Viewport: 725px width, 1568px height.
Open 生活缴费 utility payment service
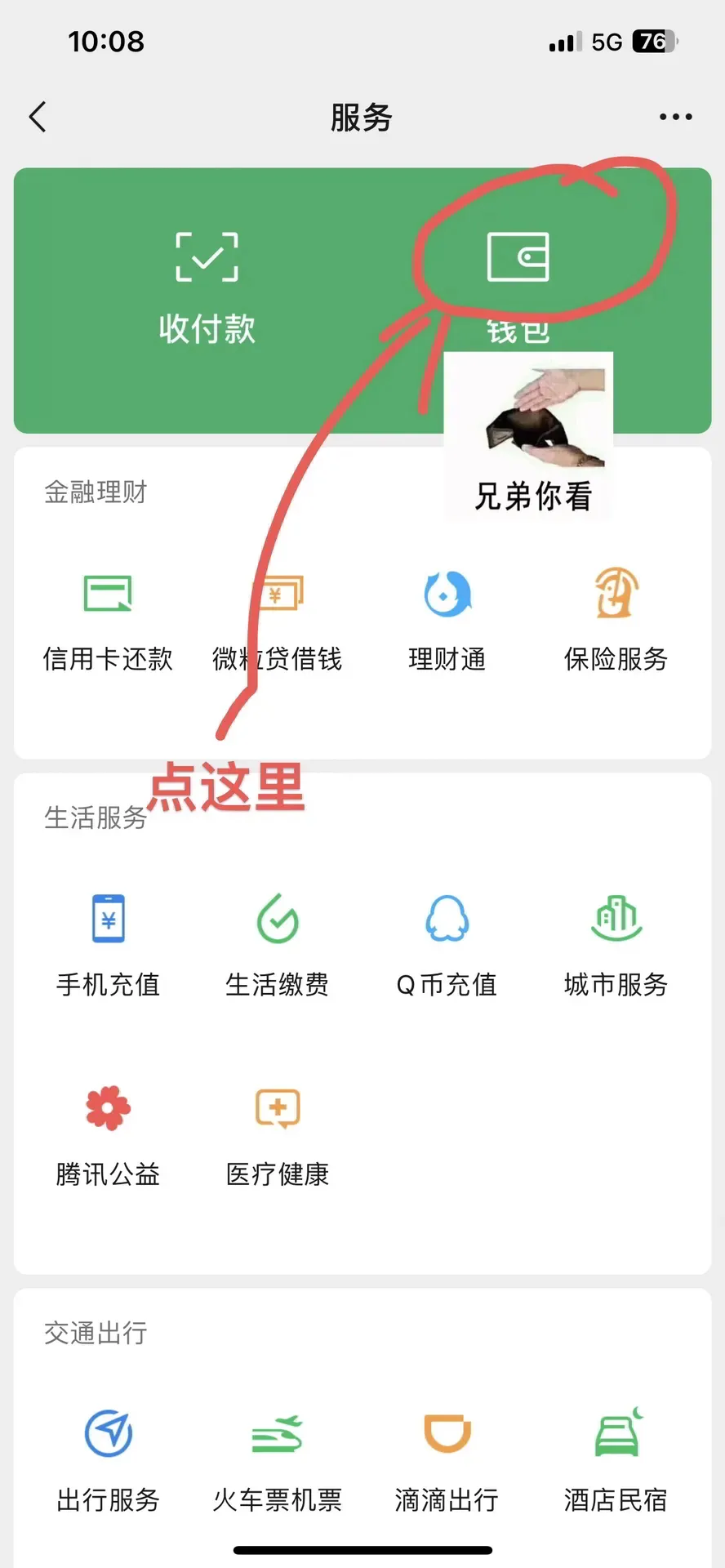(277, 919)
